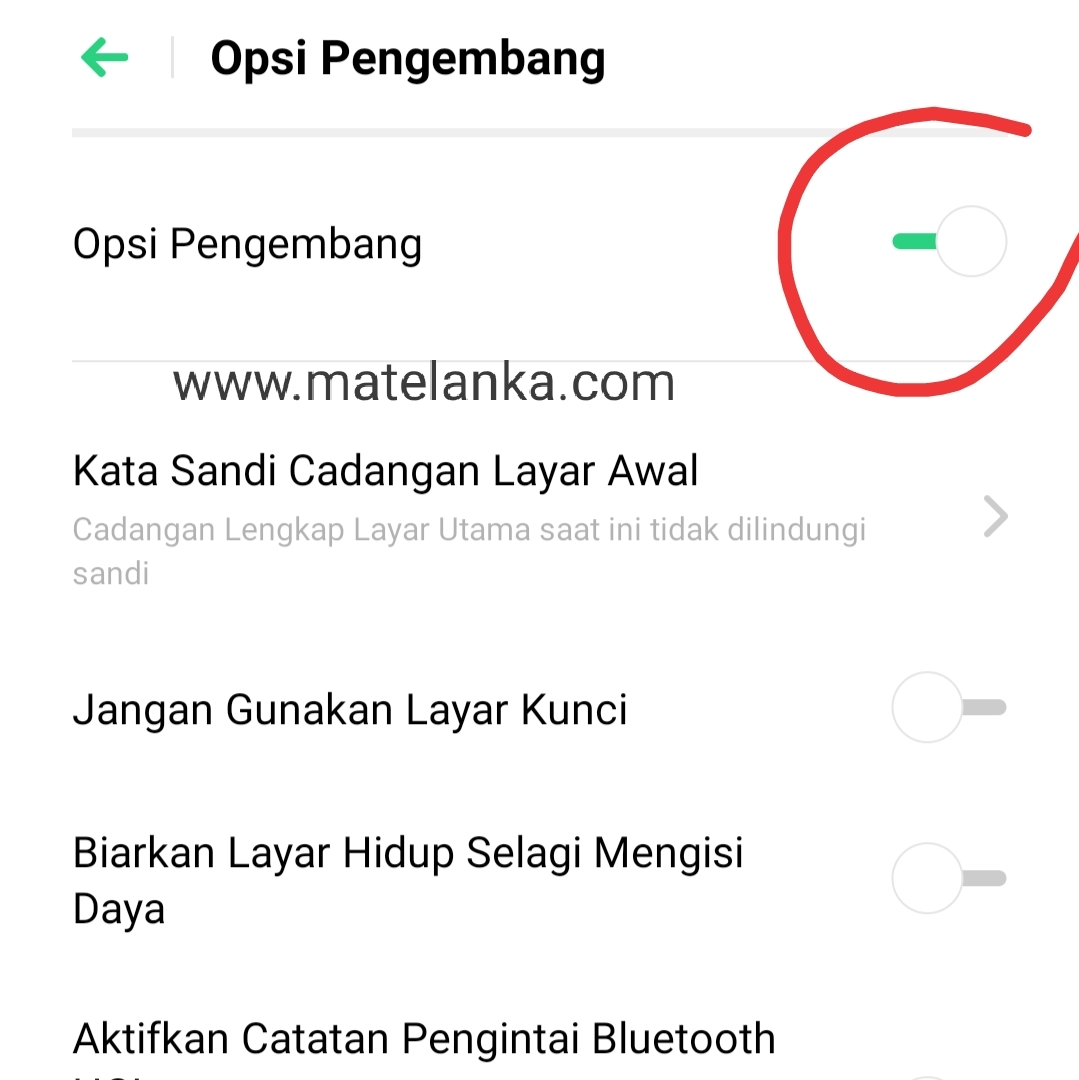Turn off the Opsi Pengembang switch

pyautogui.click(x=950, y=241)
